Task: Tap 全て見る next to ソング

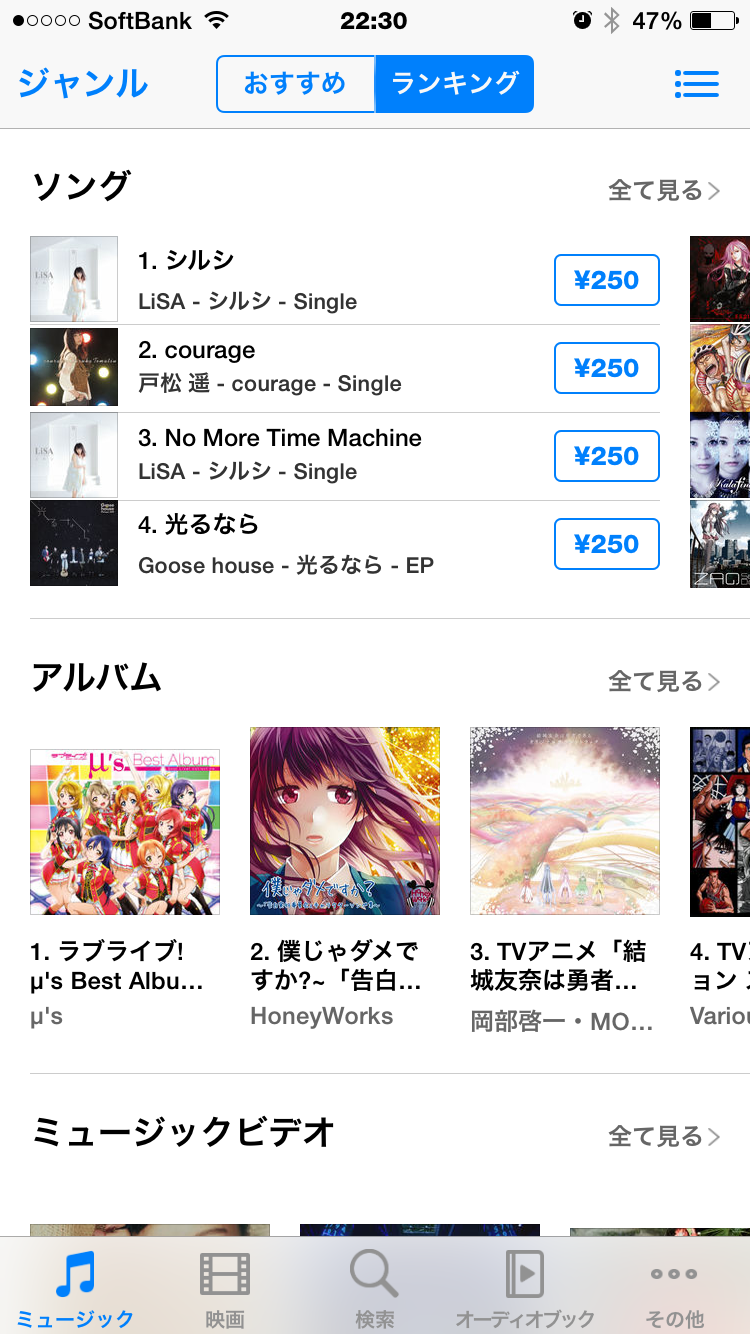Action: 664,190
